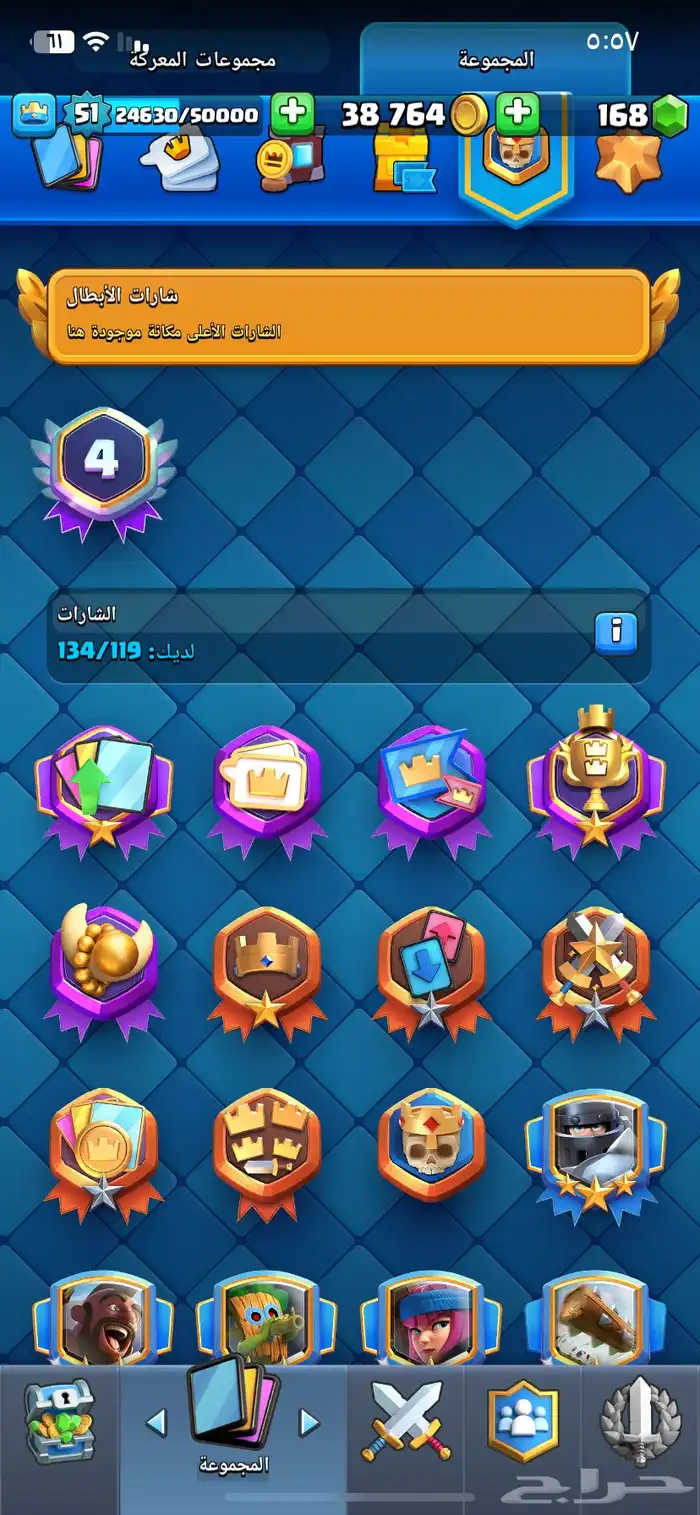Viewport: 700px width, 1515px height.
Task: Tap the left arrow beside the collection tab
Action: click(156, 1421)
